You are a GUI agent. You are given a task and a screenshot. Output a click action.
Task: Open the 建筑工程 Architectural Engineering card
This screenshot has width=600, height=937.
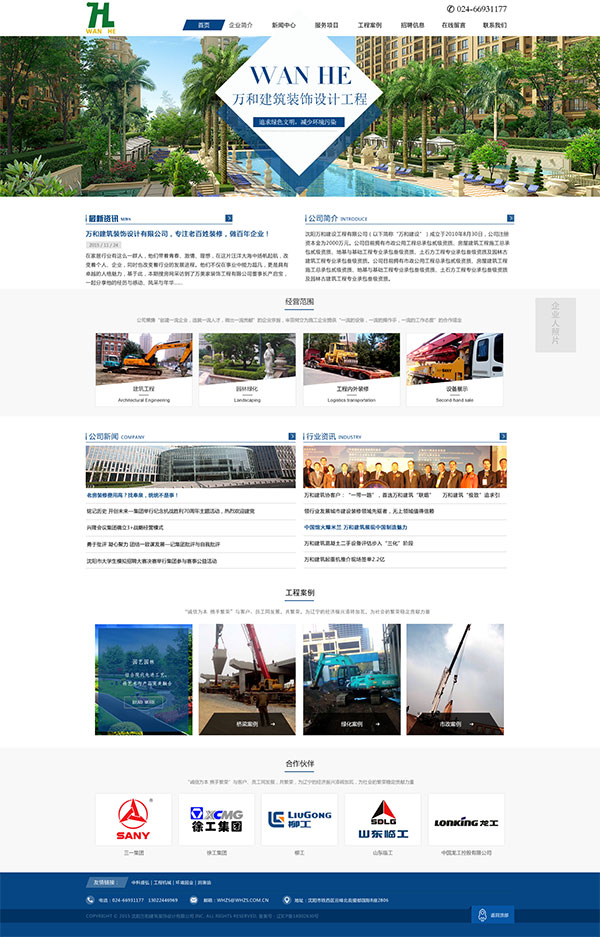[x=144, y=366]
